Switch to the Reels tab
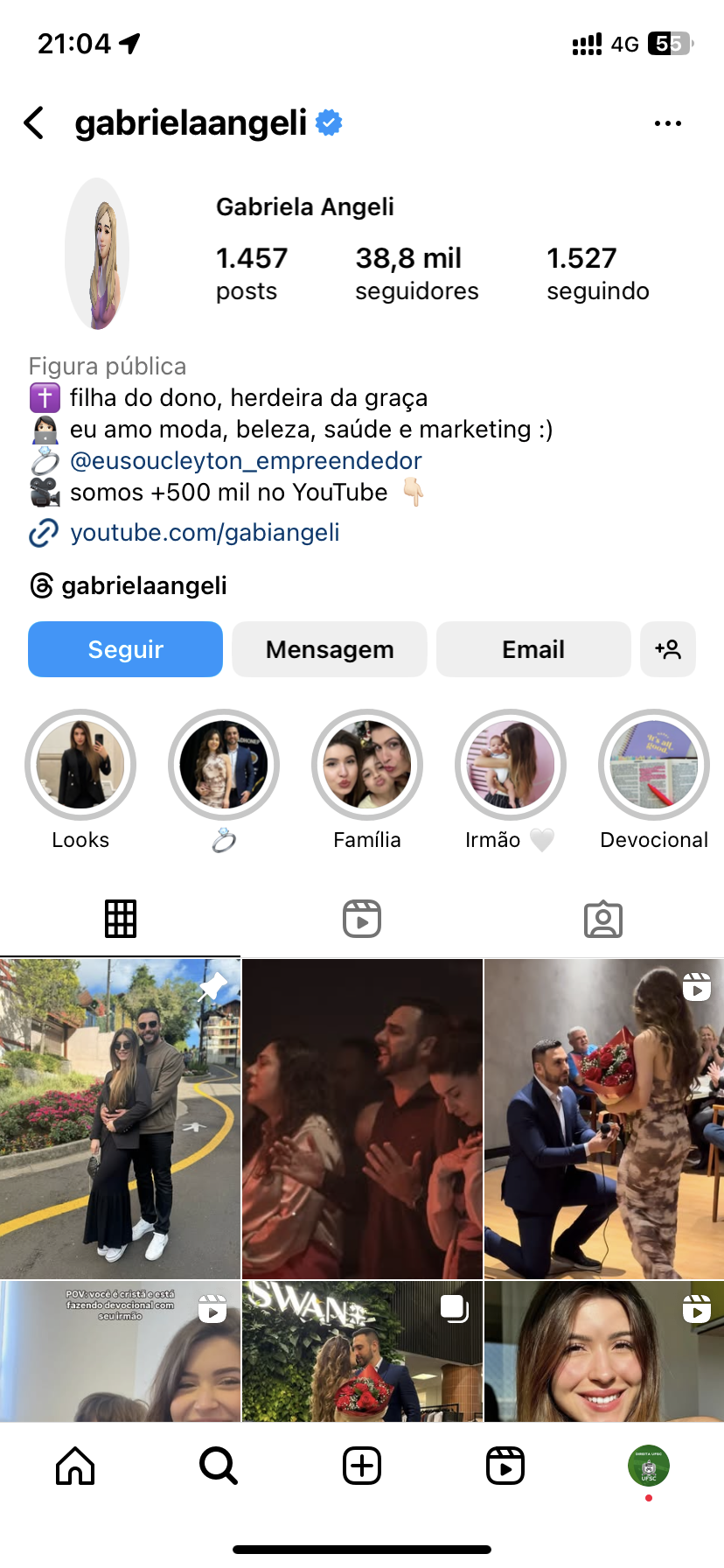This screenshot has height=1568, width=724. coord(362,919)
